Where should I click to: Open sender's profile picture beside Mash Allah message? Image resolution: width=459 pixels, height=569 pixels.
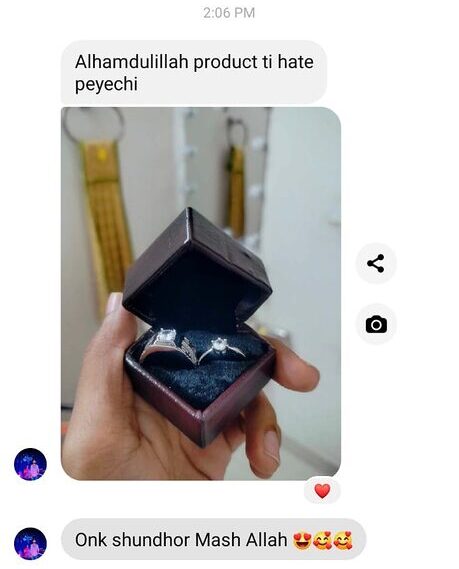click(30, 543)
